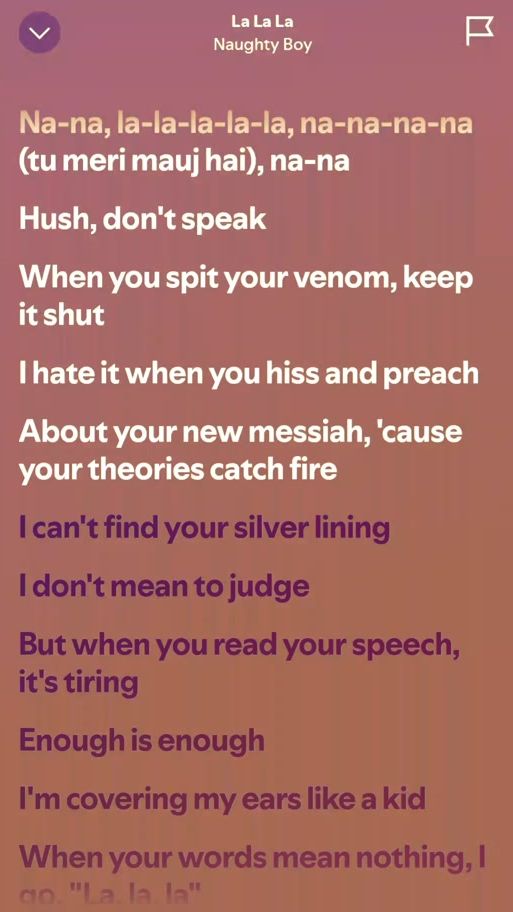Jump to line "When you spit your venom"
The image size is (513, 912).
246,297
